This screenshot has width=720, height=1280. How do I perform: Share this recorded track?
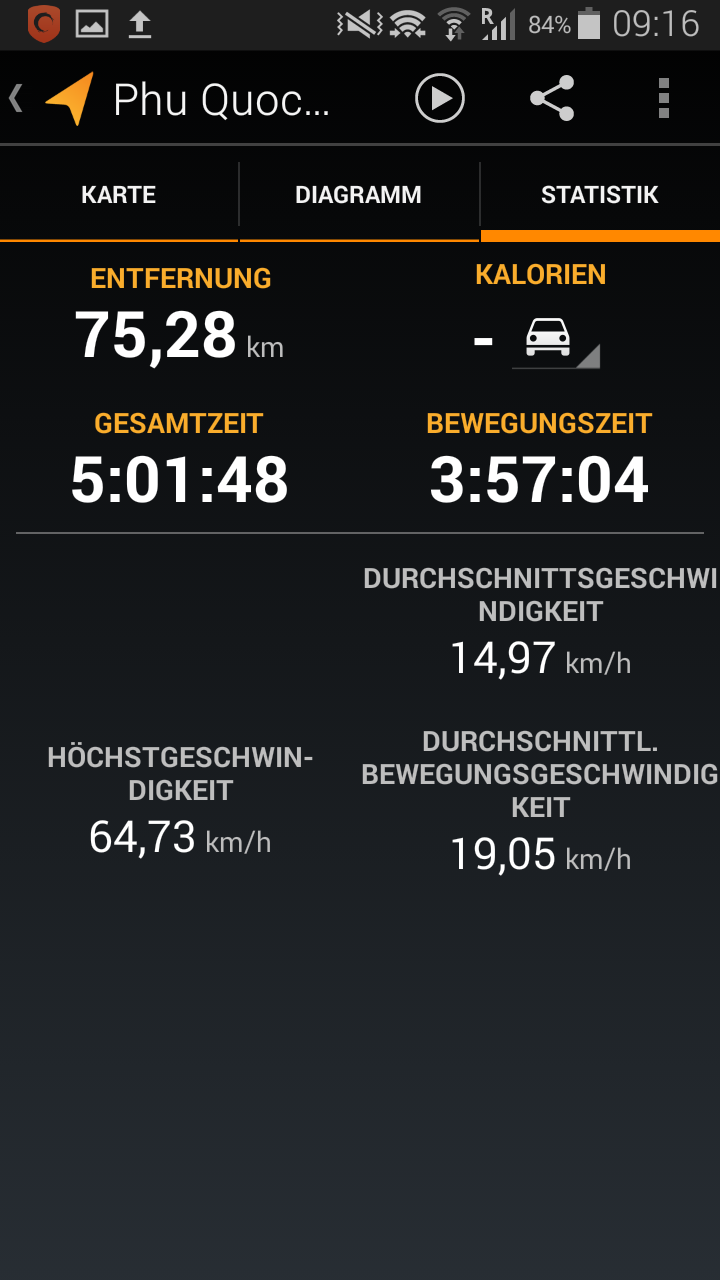[552, 99]
